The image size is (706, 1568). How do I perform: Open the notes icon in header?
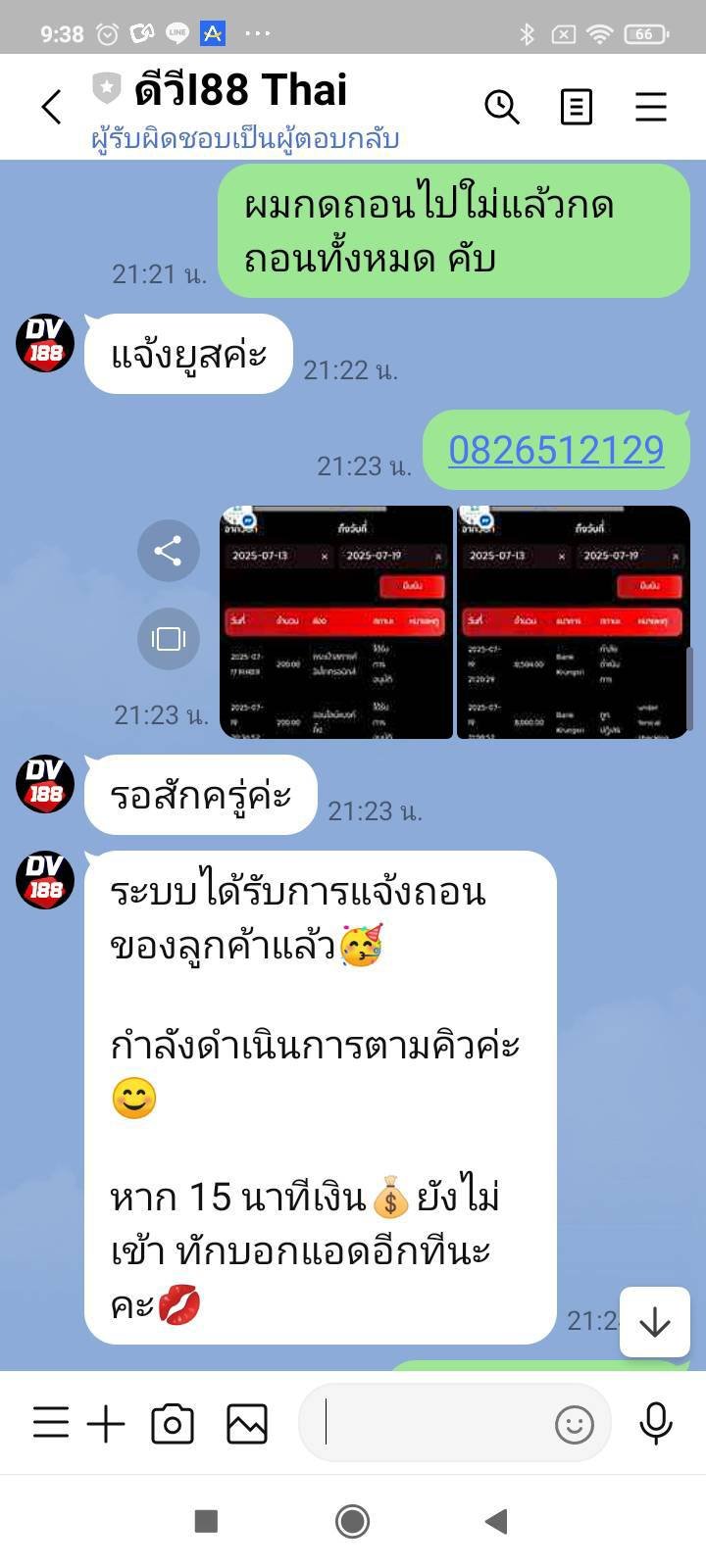point(576,107)
